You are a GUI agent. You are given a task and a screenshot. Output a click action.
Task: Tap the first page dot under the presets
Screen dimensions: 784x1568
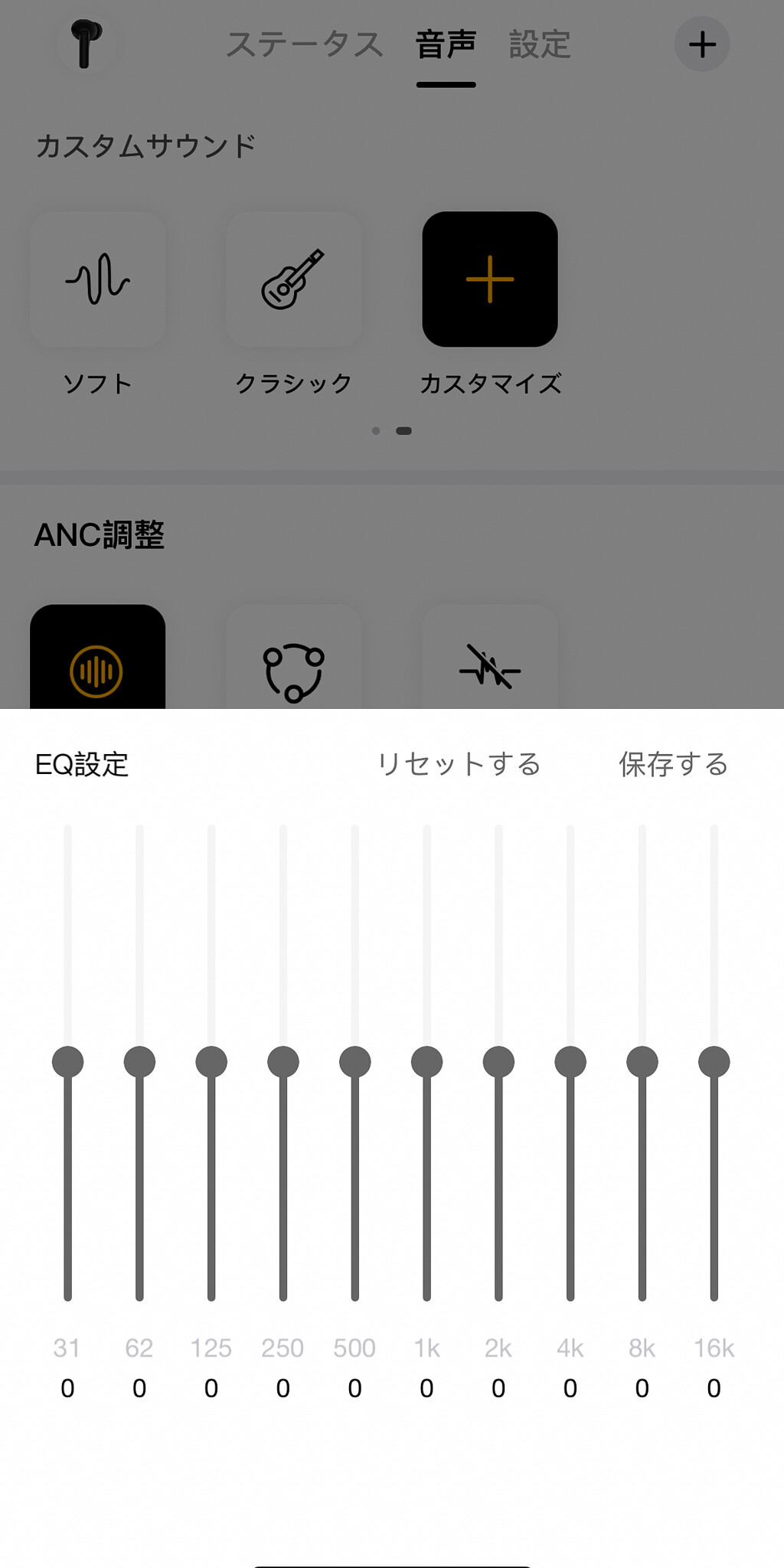click(x=376, y=430)
